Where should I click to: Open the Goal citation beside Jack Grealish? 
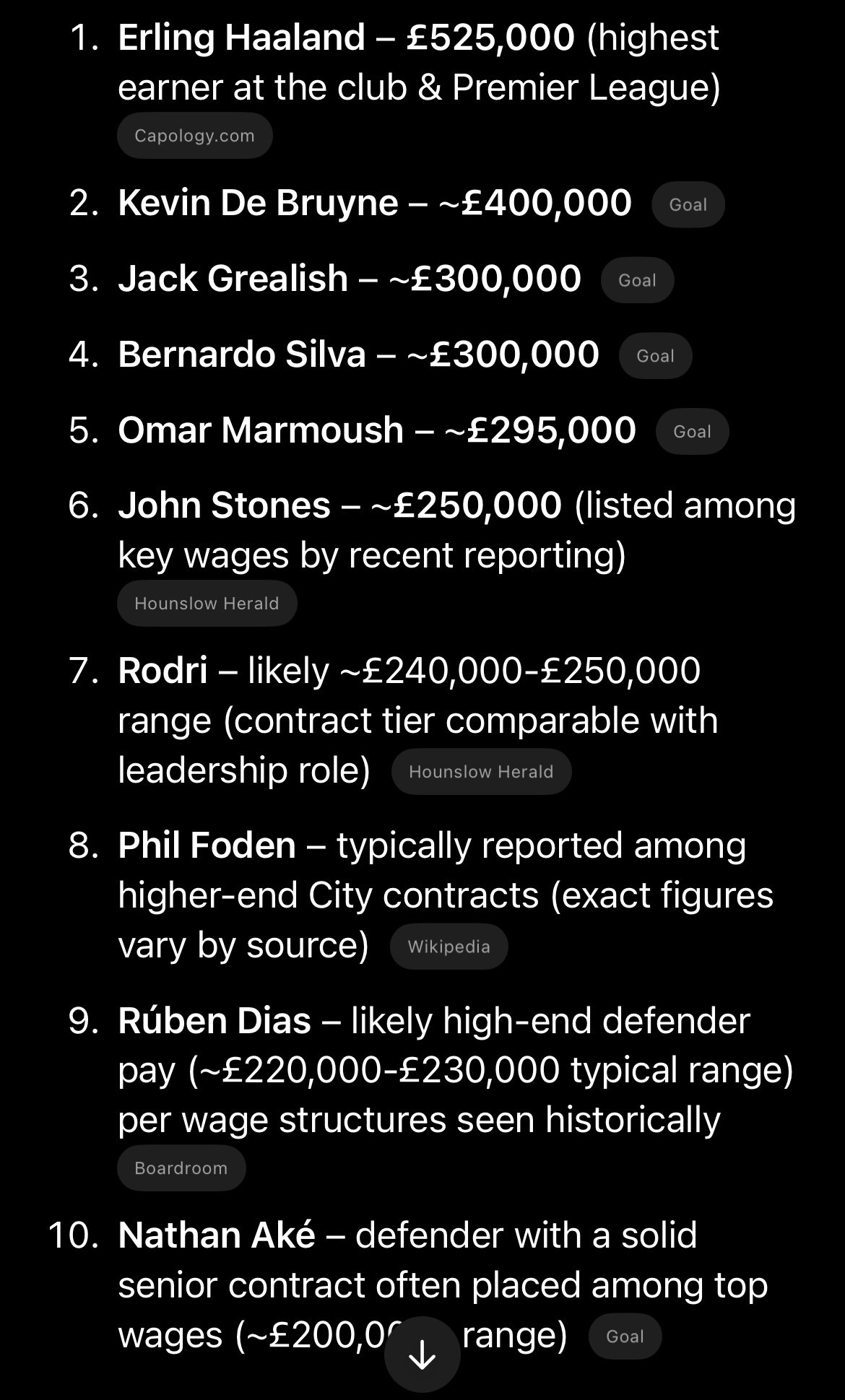[637, 281]
